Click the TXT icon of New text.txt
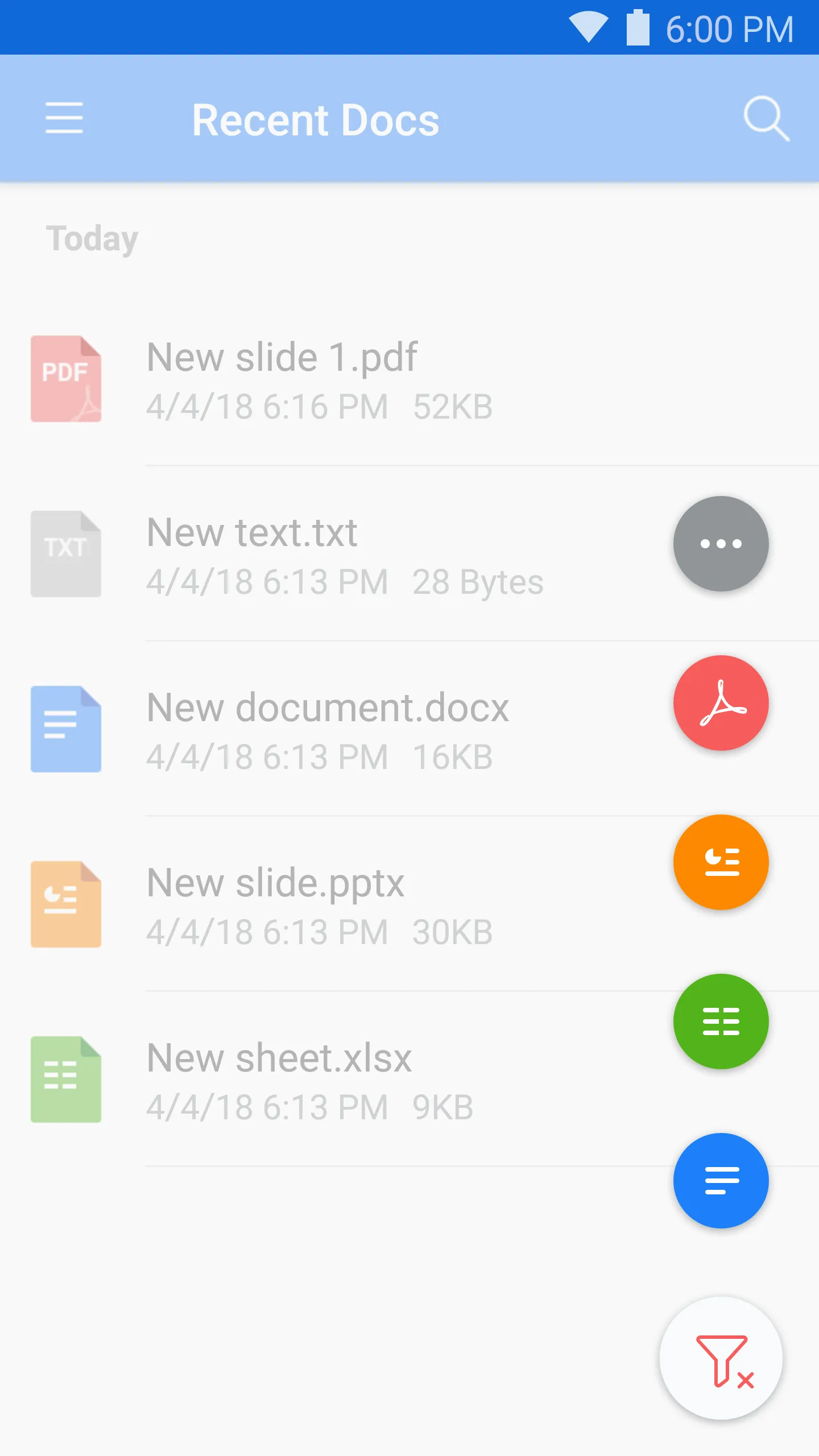The width and height of the screenshot is (819, 1456). pyautogui.click(x=65, y=553)
